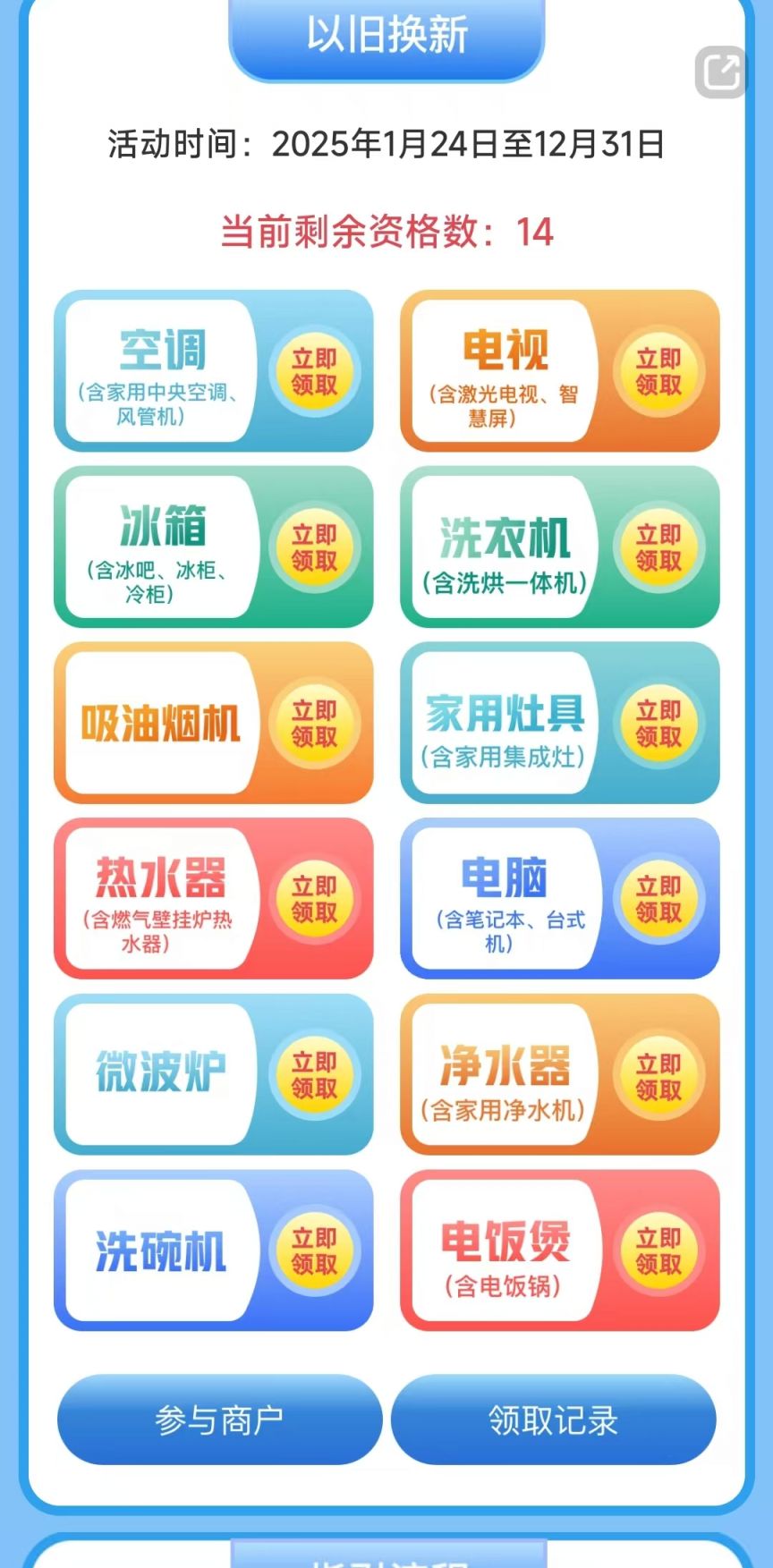This screenshot has height=1568, width=773.
Task: Tap 立即领取 on the 洗碗机 card
Action: [x=314, y=1250]
